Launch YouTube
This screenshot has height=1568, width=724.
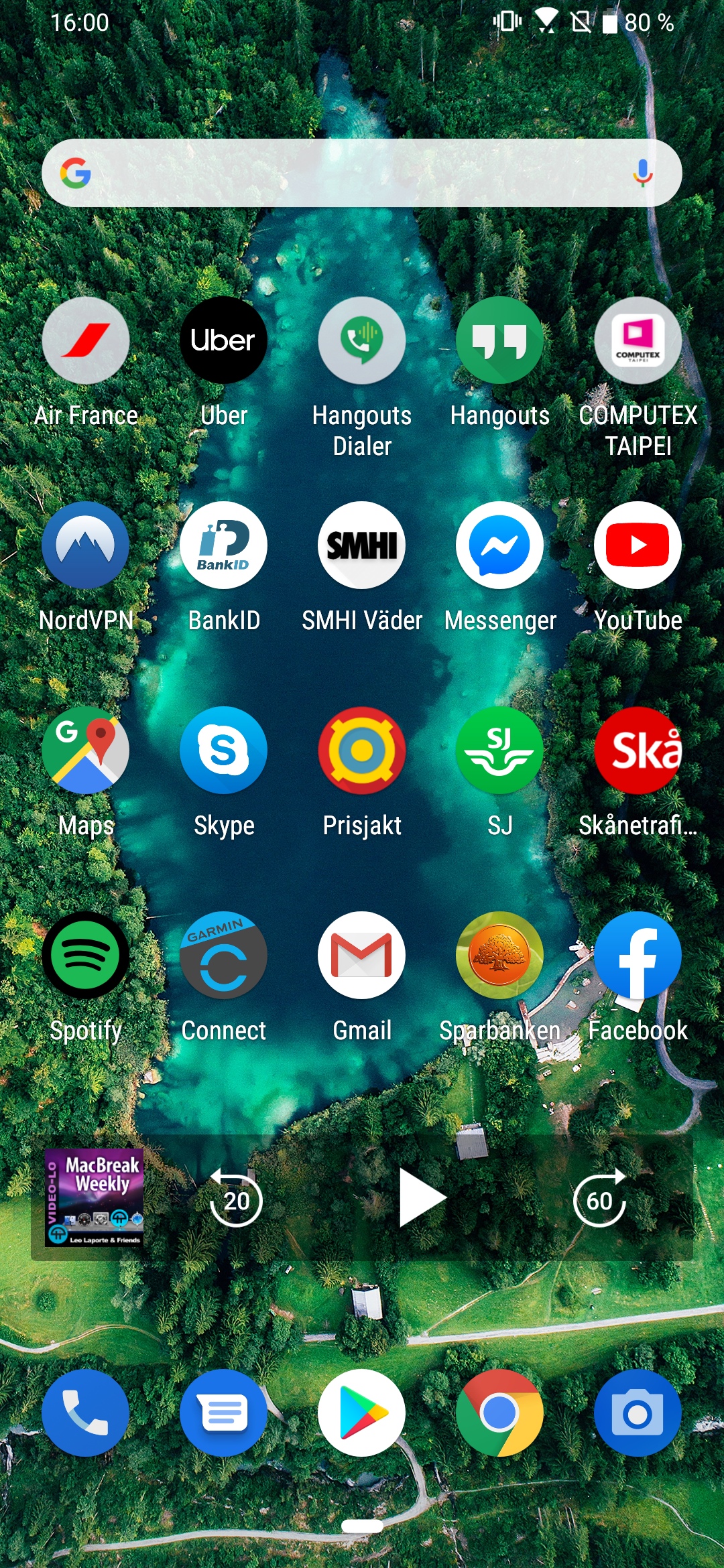click(638, 545)
